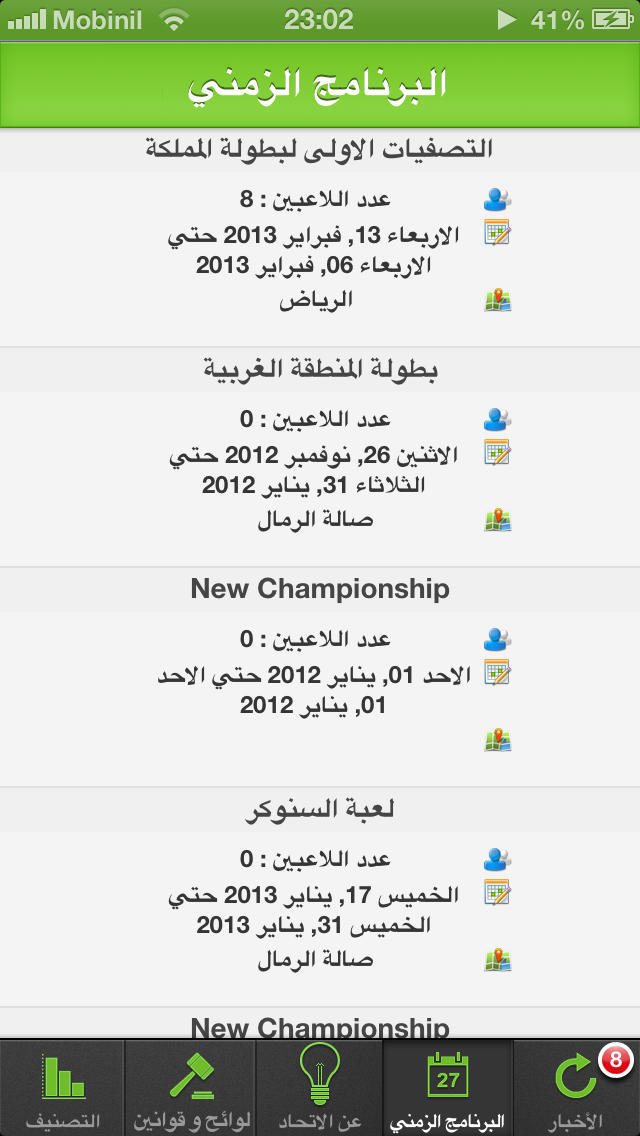The height and width of the screenshot is (1136, 640).
Task: Open New Championship dated يناير 2012
Action: (x=320, y=677)
